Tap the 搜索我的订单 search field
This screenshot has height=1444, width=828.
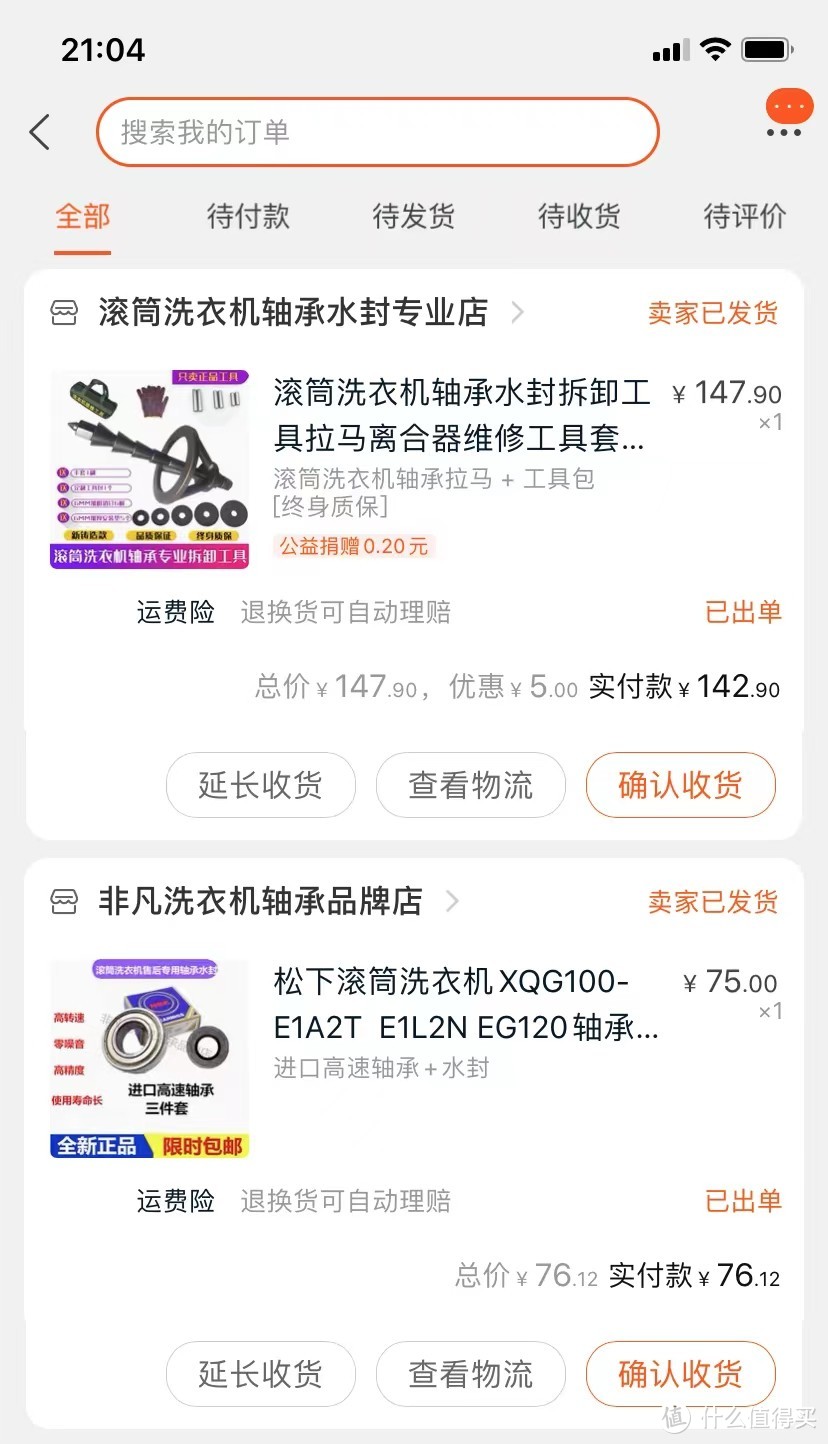click(x=377, y=131)
